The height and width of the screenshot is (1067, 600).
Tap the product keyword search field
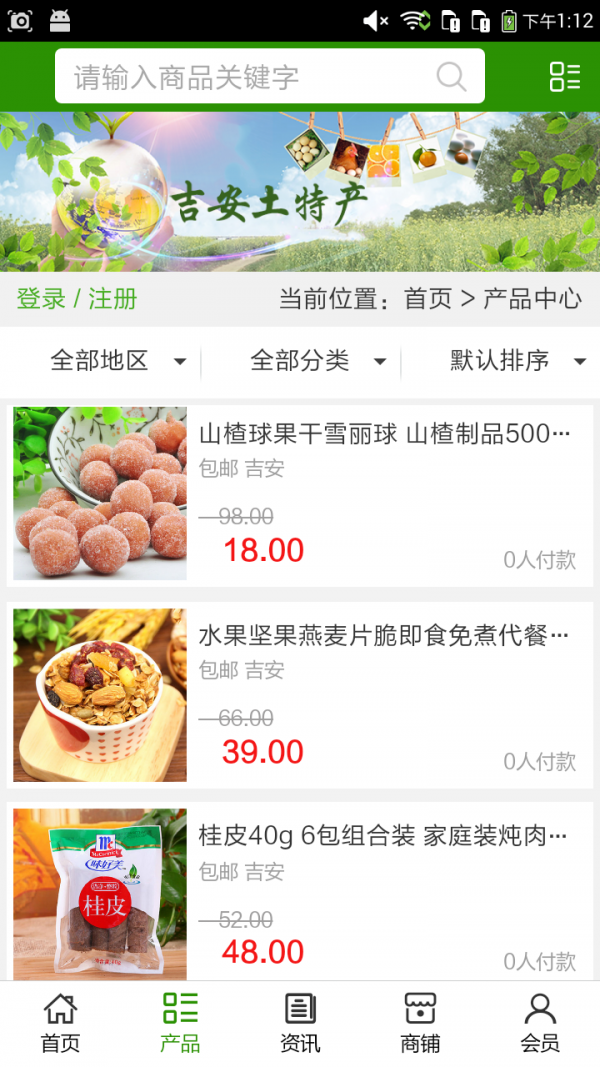pos(250,77)
